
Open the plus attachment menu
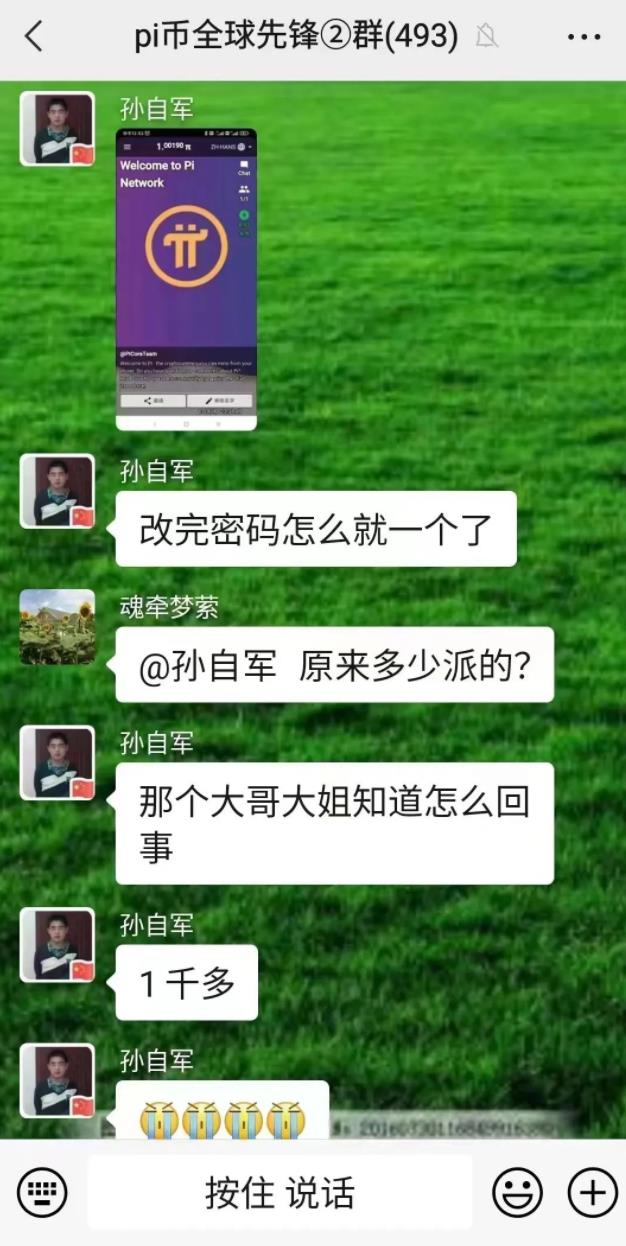pos(592,1192)
